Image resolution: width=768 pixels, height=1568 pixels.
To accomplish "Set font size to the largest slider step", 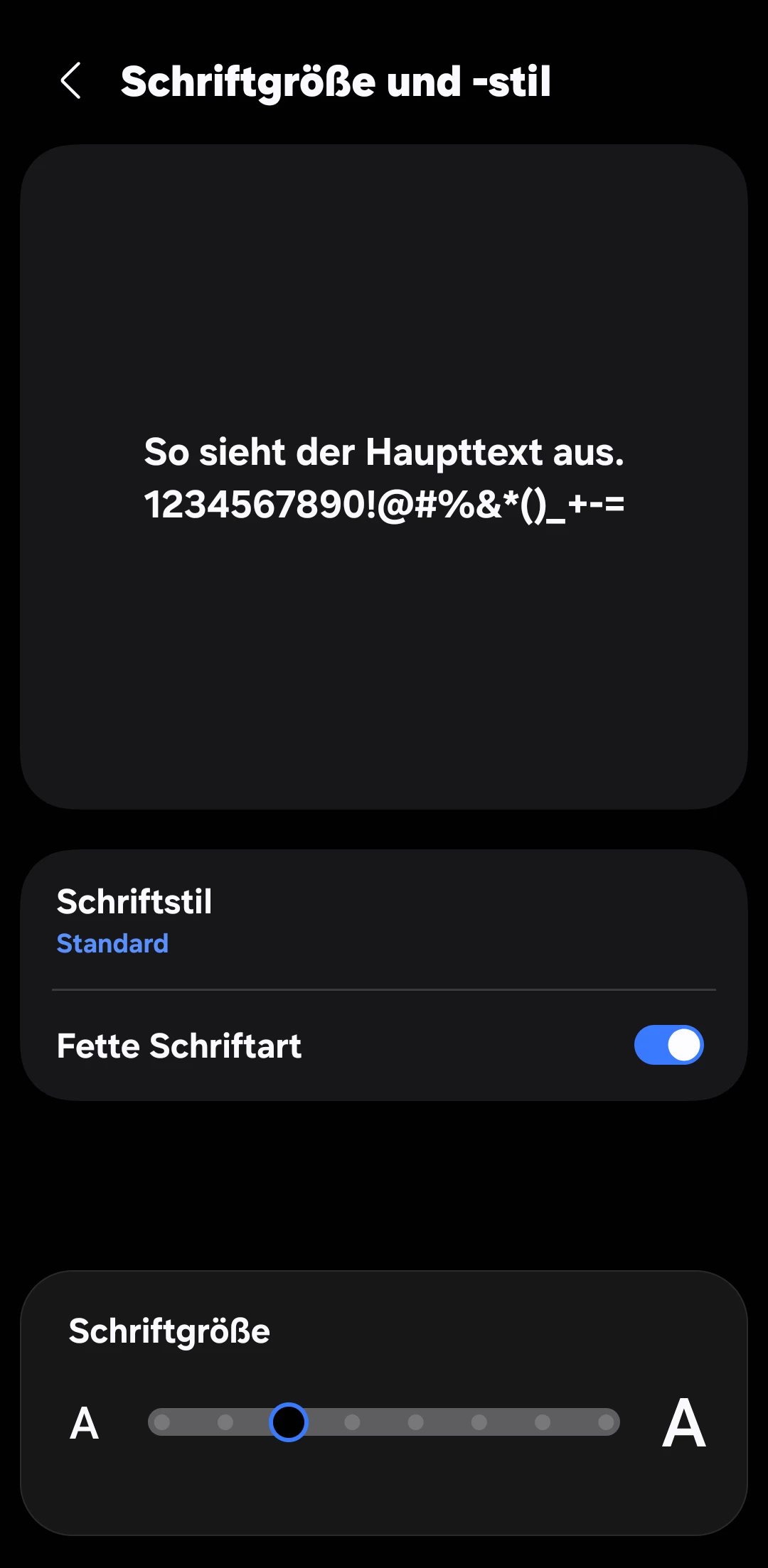I will pos(606,1422).
